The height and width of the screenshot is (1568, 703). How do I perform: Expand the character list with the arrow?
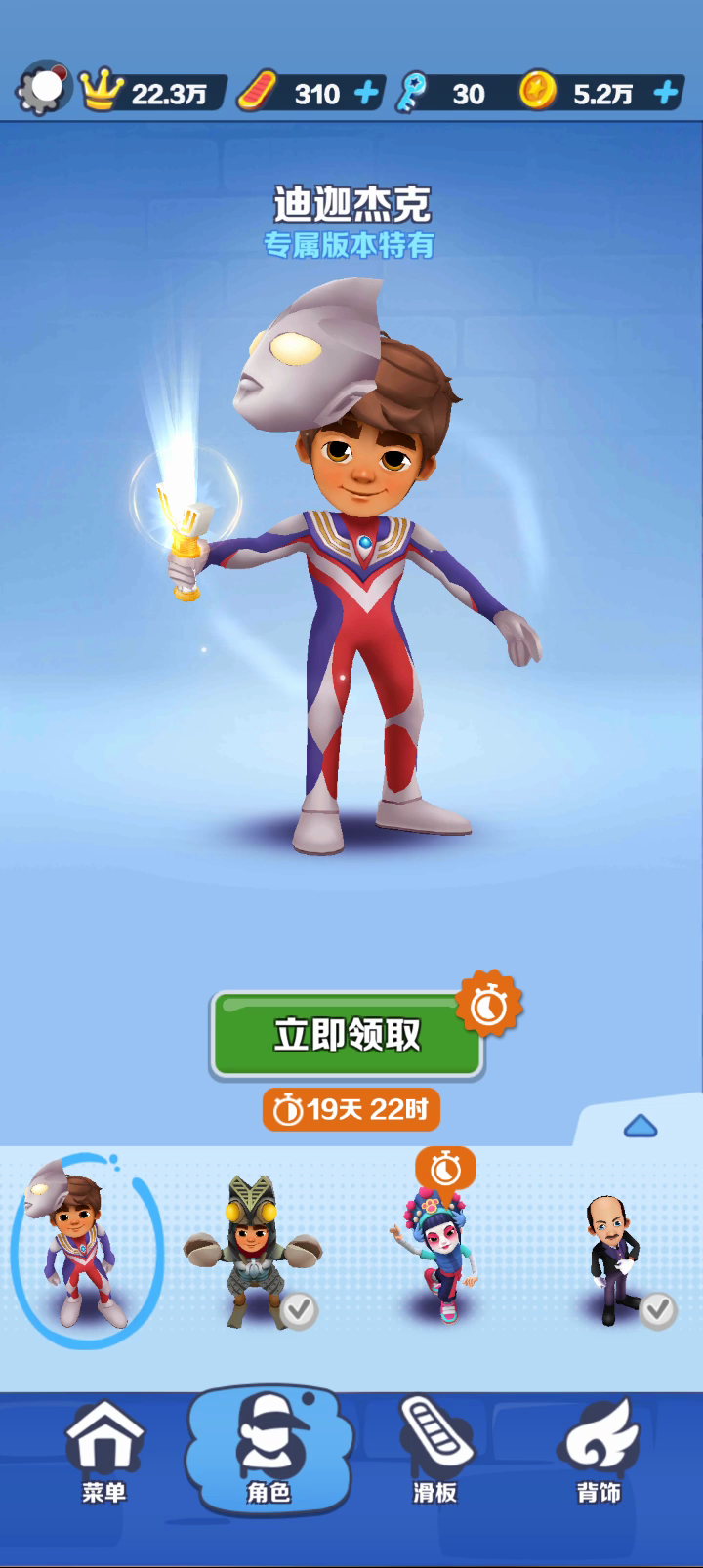[x=640, y=1127]
